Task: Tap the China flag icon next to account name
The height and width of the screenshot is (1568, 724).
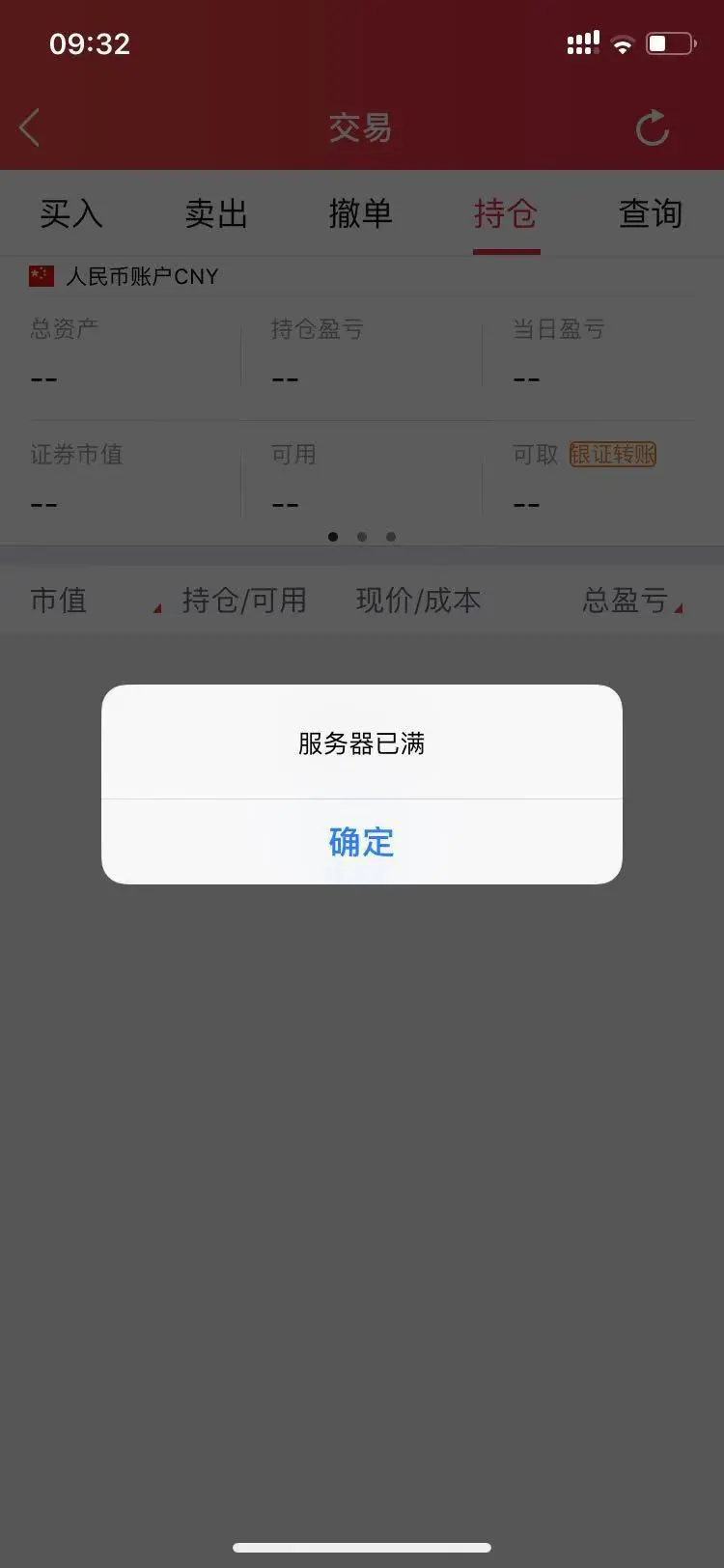Action: click(x=41, y=276)
